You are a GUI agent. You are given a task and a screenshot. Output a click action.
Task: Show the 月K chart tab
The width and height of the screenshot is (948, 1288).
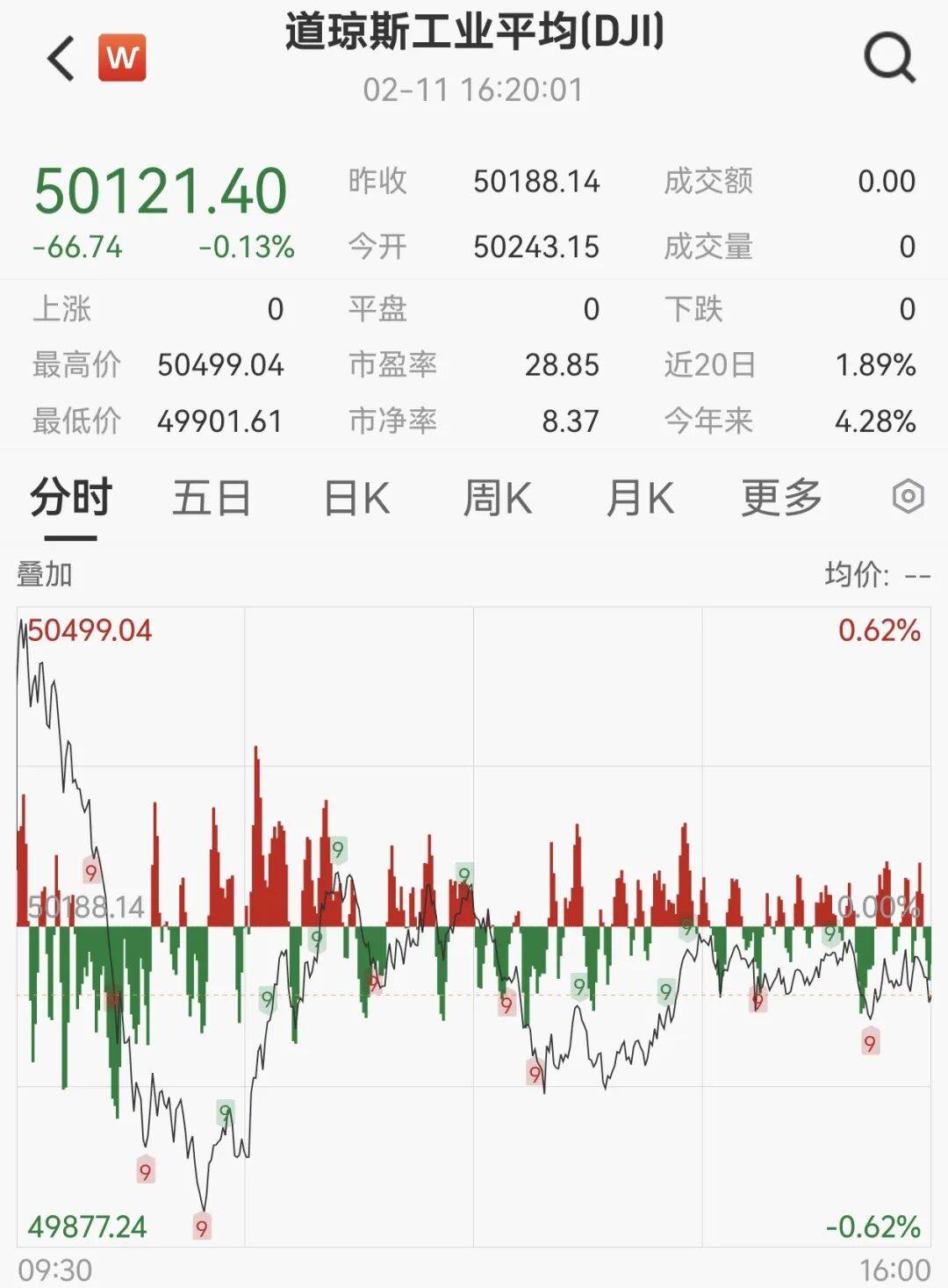640,498
